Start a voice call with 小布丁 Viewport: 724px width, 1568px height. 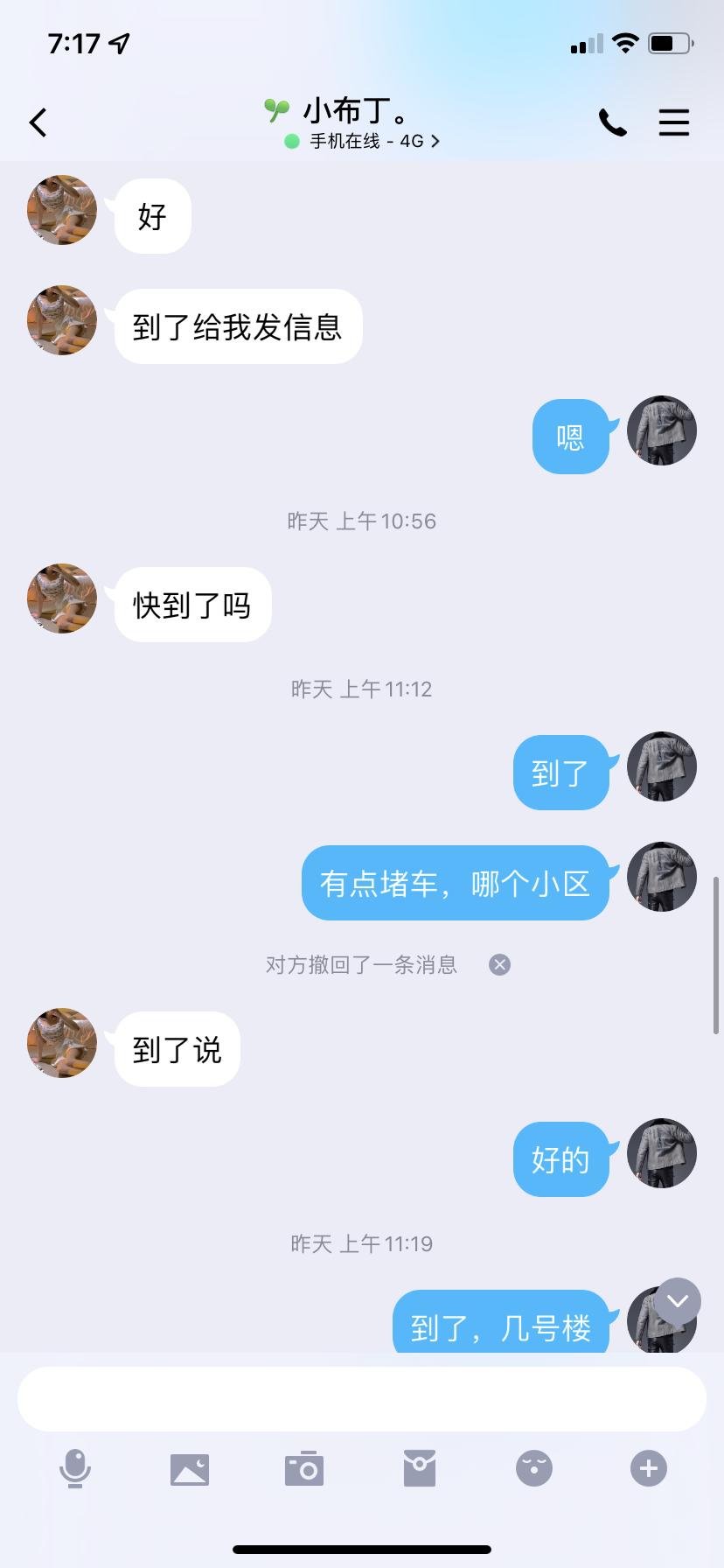click(x=613, y=122)
